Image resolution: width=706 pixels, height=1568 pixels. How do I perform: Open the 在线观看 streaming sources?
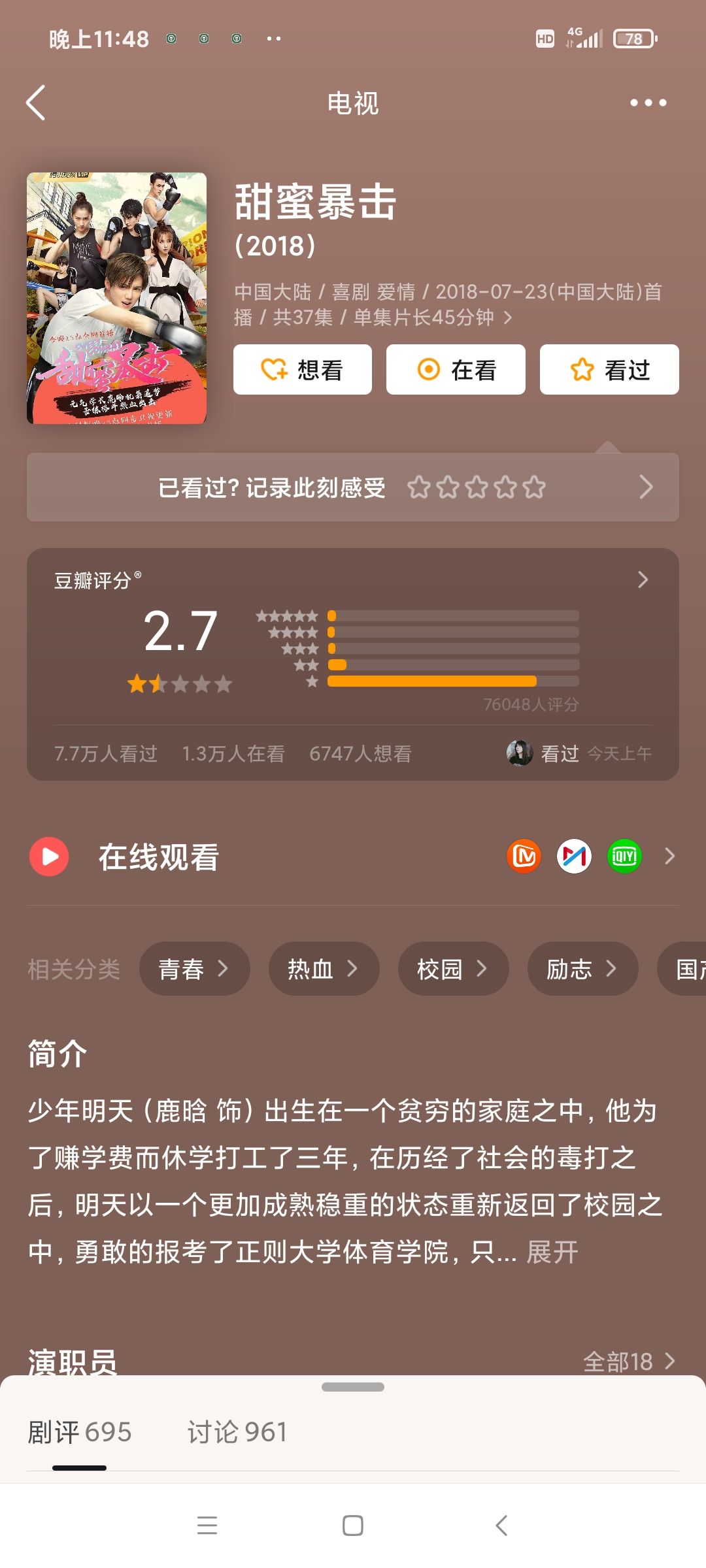(353, 857)
